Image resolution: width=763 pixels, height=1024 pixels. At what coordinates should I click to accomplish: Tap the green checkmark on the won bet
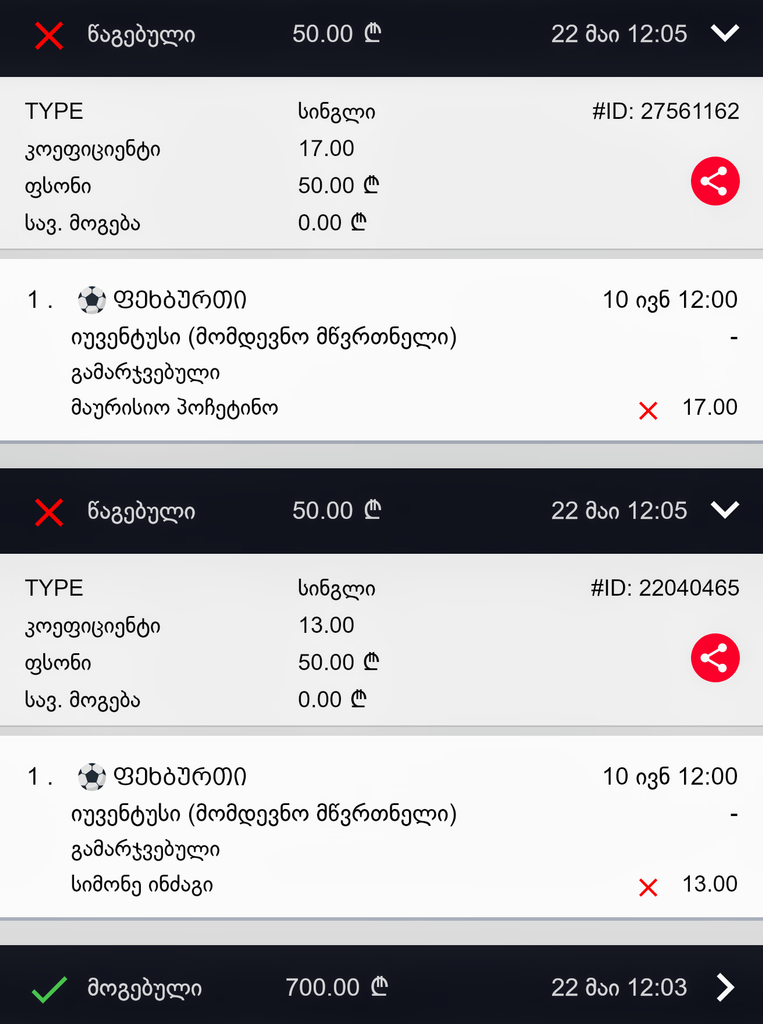coord(47,987)
